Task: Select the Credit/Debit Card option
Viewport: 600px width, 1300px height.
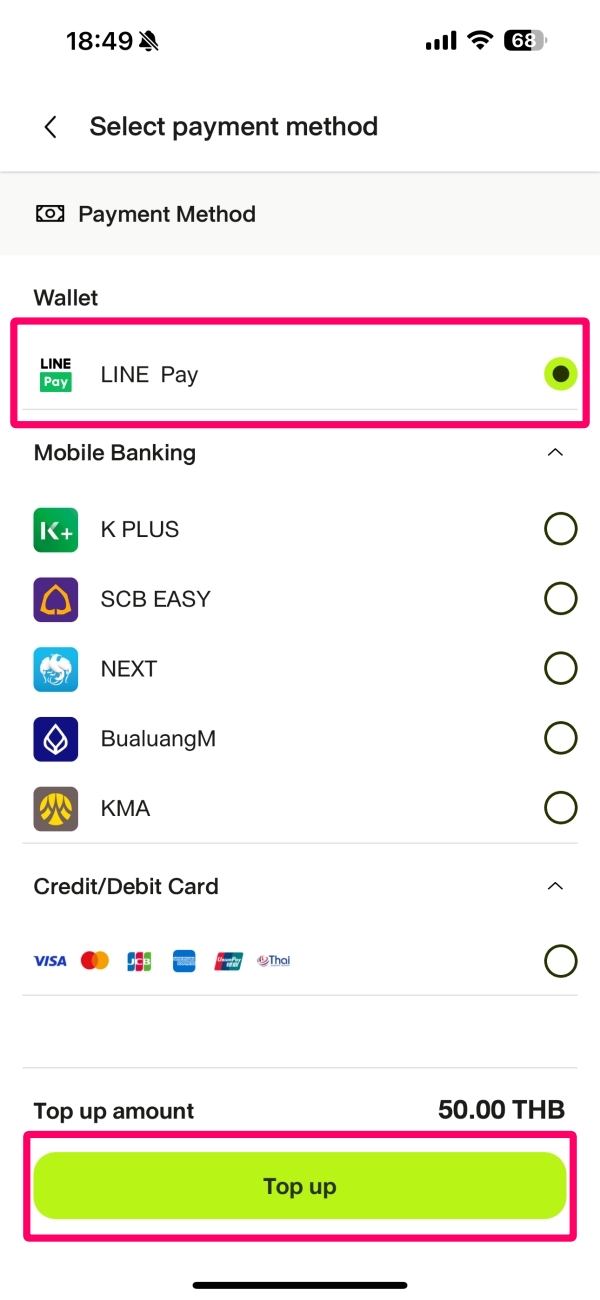Action: tap(560, 961)
